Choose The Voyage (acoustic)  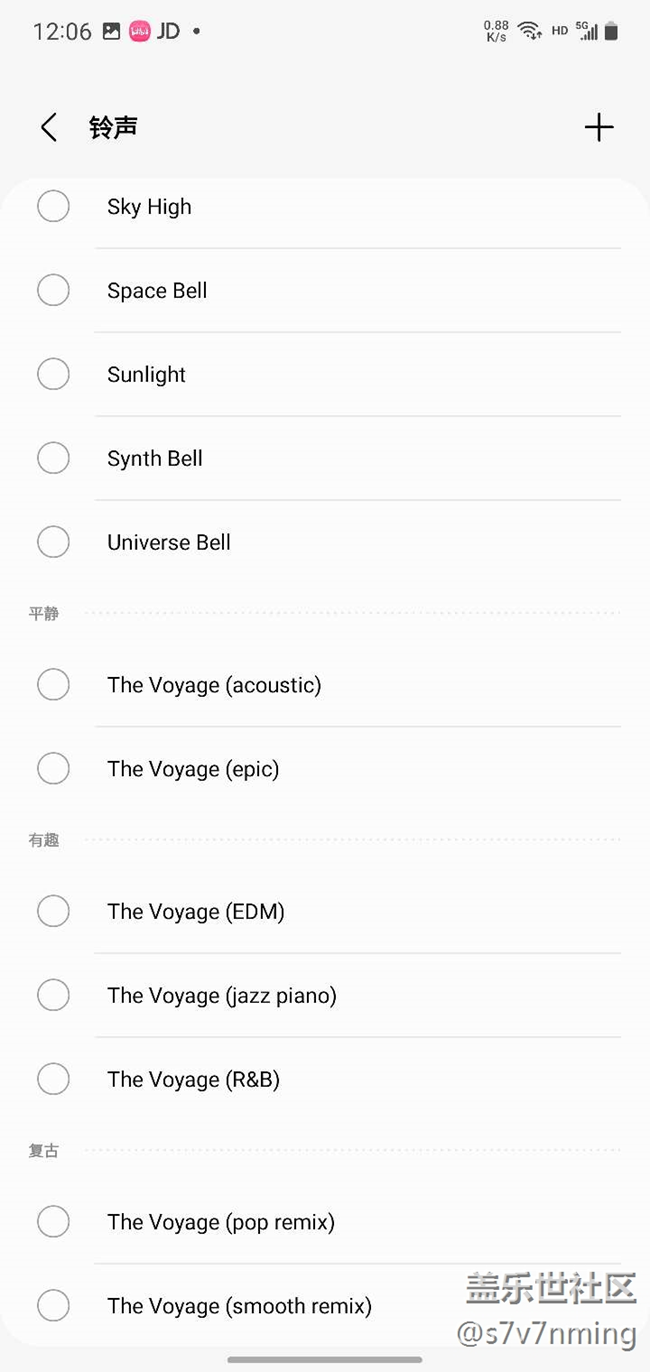pos(53,686)
